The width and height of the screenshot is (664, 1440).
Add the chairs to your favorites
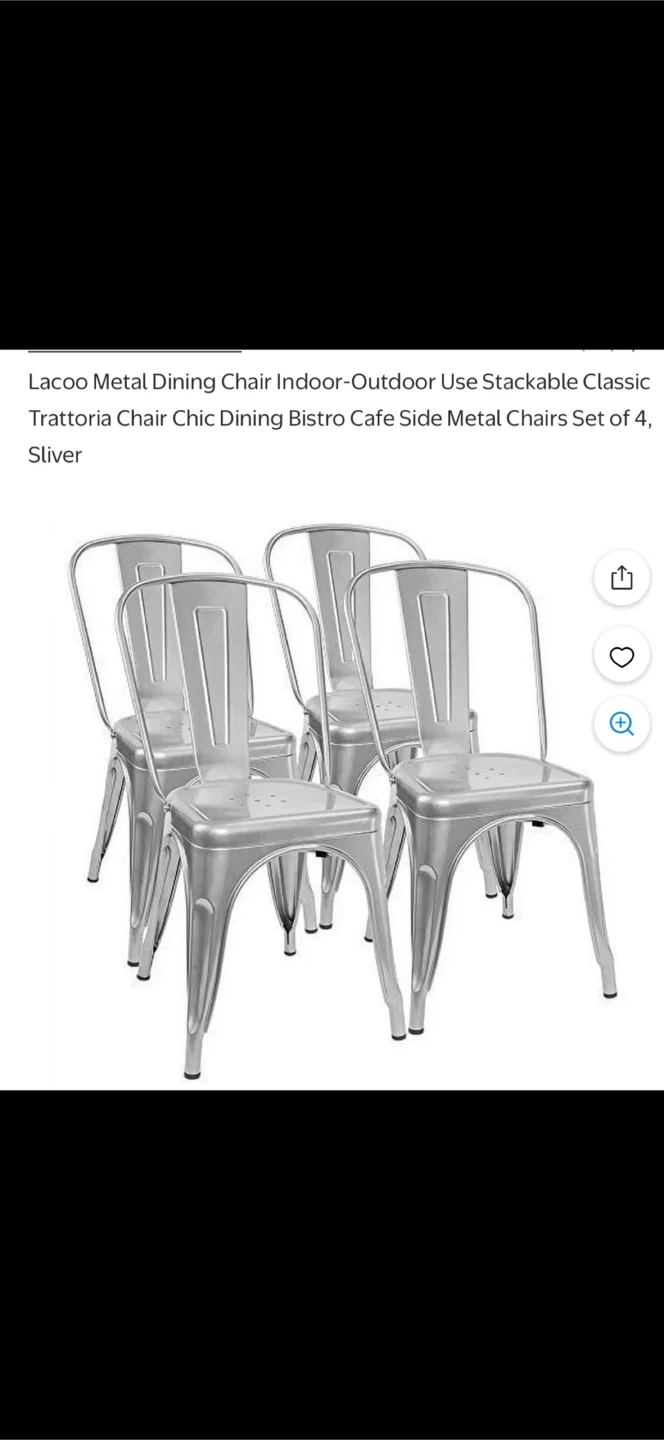pos(622,656)
